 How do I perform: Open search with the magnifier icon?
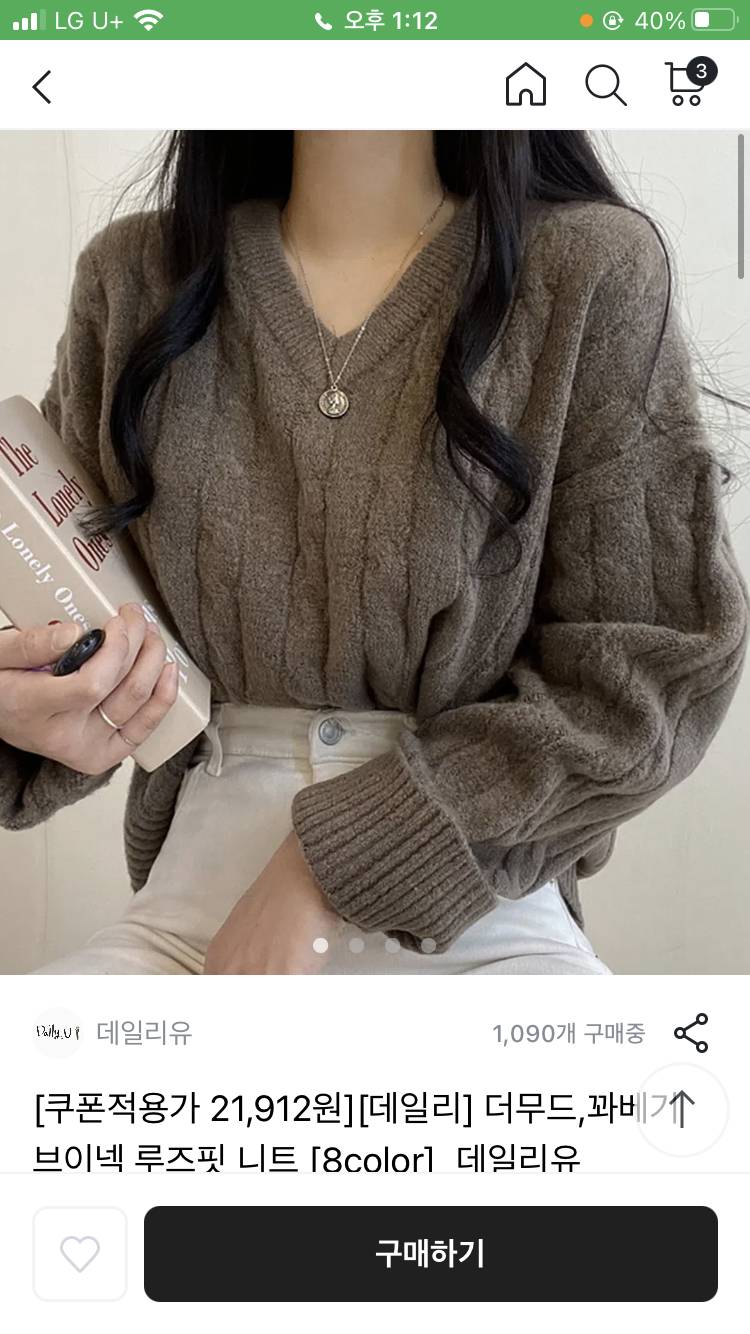605,85
